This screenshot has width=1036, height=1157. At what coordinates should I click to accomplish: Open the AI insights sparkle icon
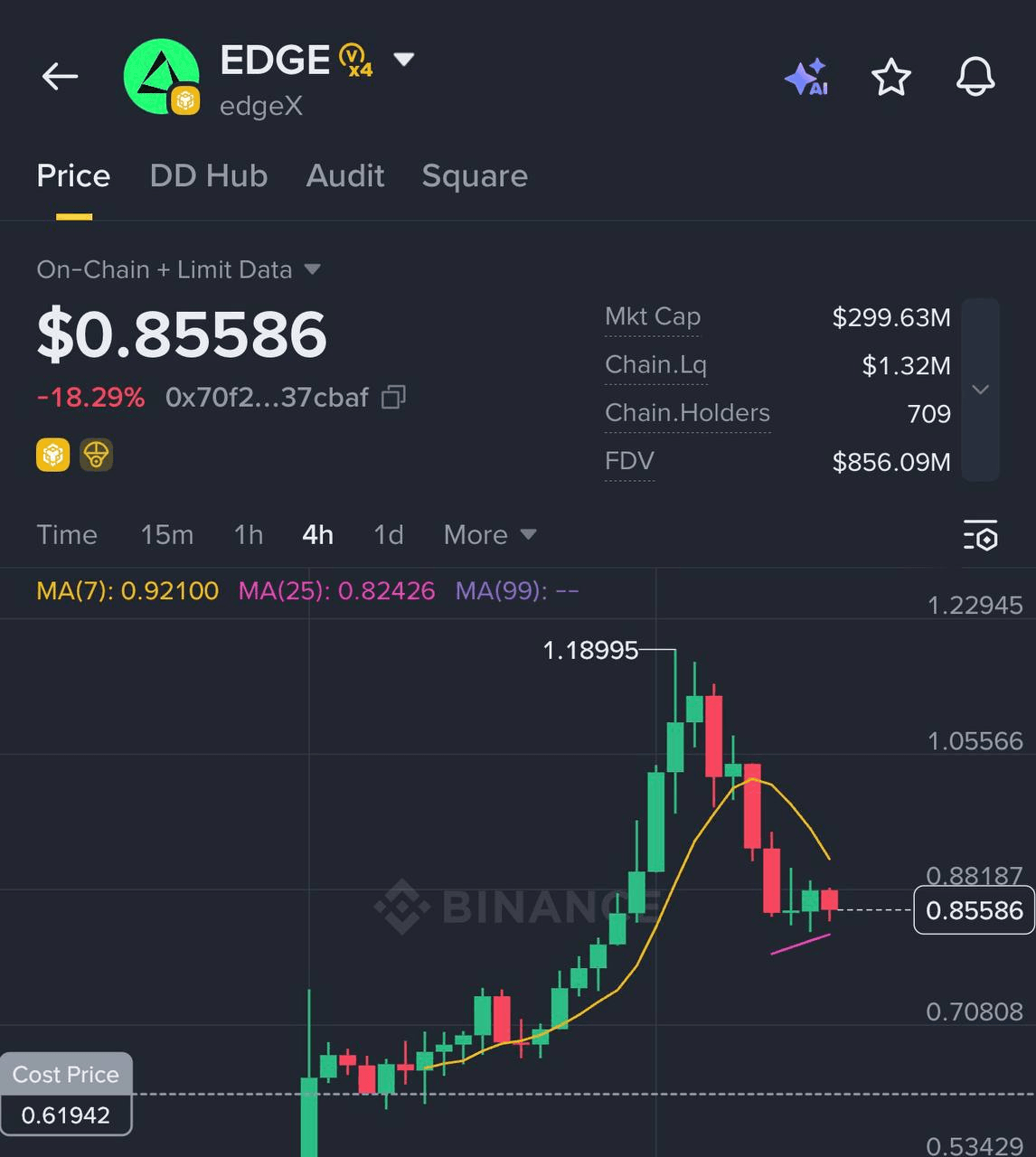pyautogui.click(x=806, y=78)
